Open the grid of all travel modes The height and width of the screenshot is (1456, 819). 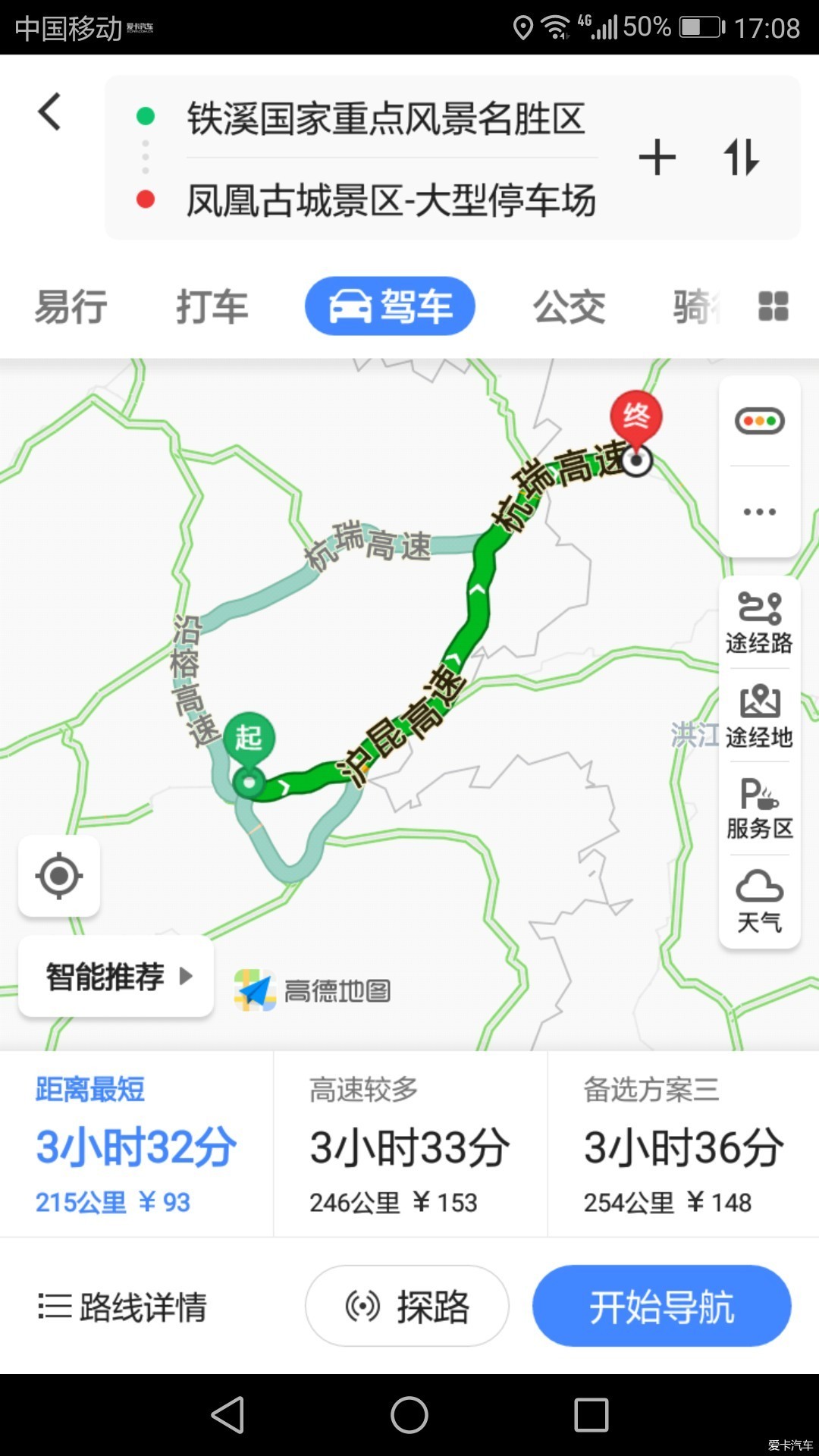(x=773, y=306)
